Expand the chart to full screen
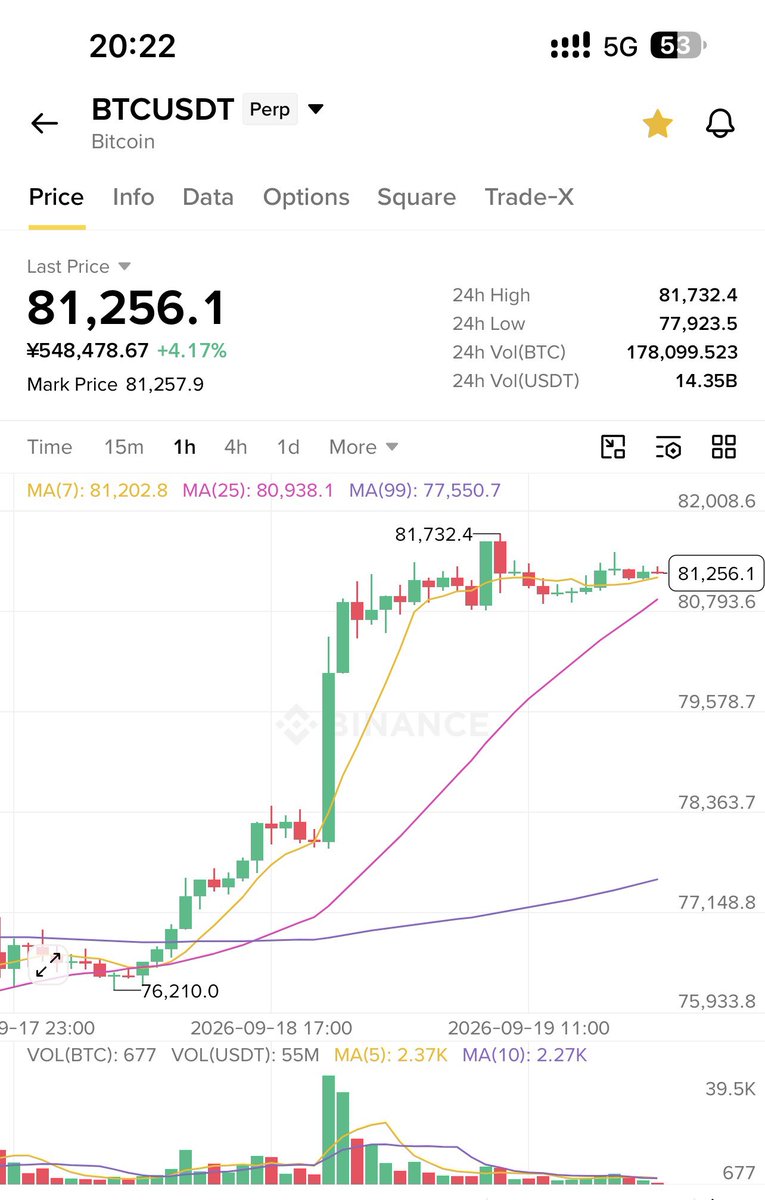765x1200 pixels. click(x=48, y=966)
